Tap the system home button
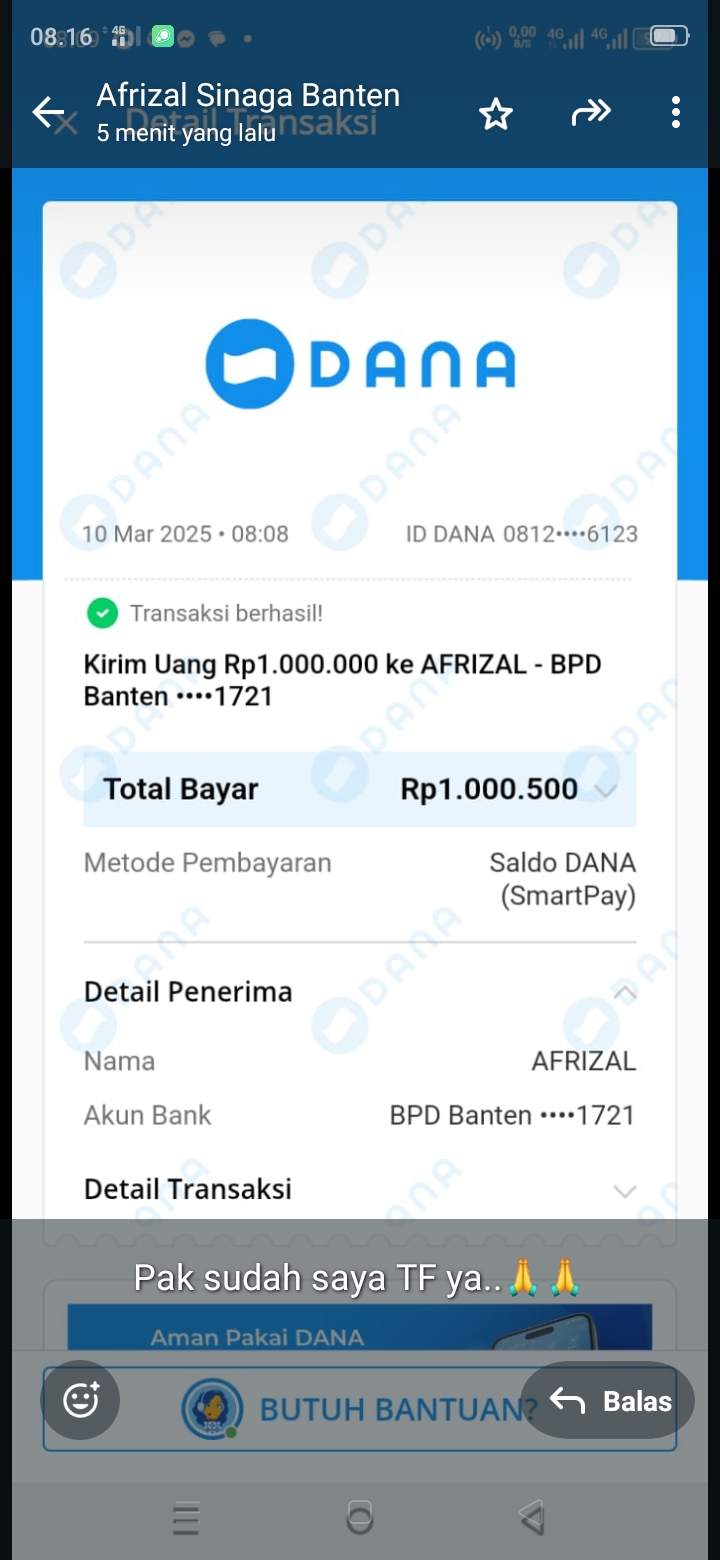 (x=359, y=1518)
